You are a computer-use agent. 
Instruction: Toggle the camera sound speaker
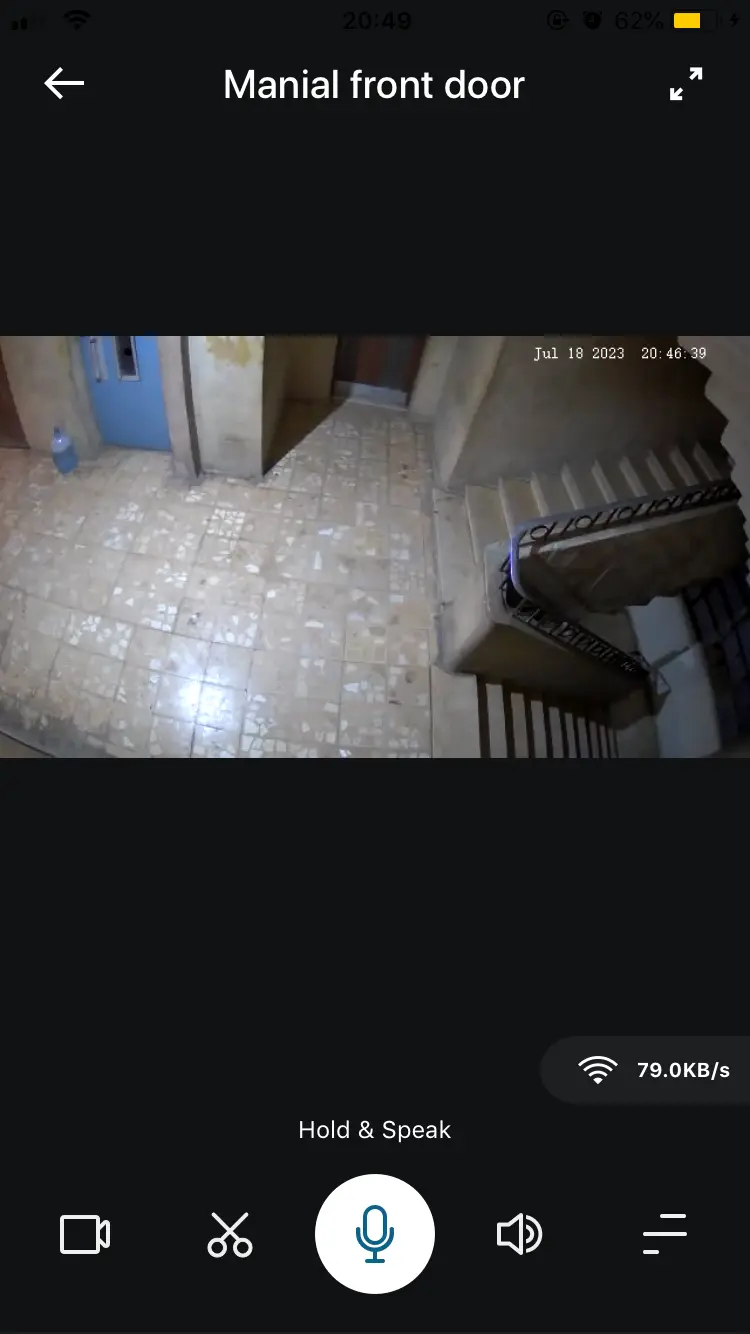[519, 1234]
